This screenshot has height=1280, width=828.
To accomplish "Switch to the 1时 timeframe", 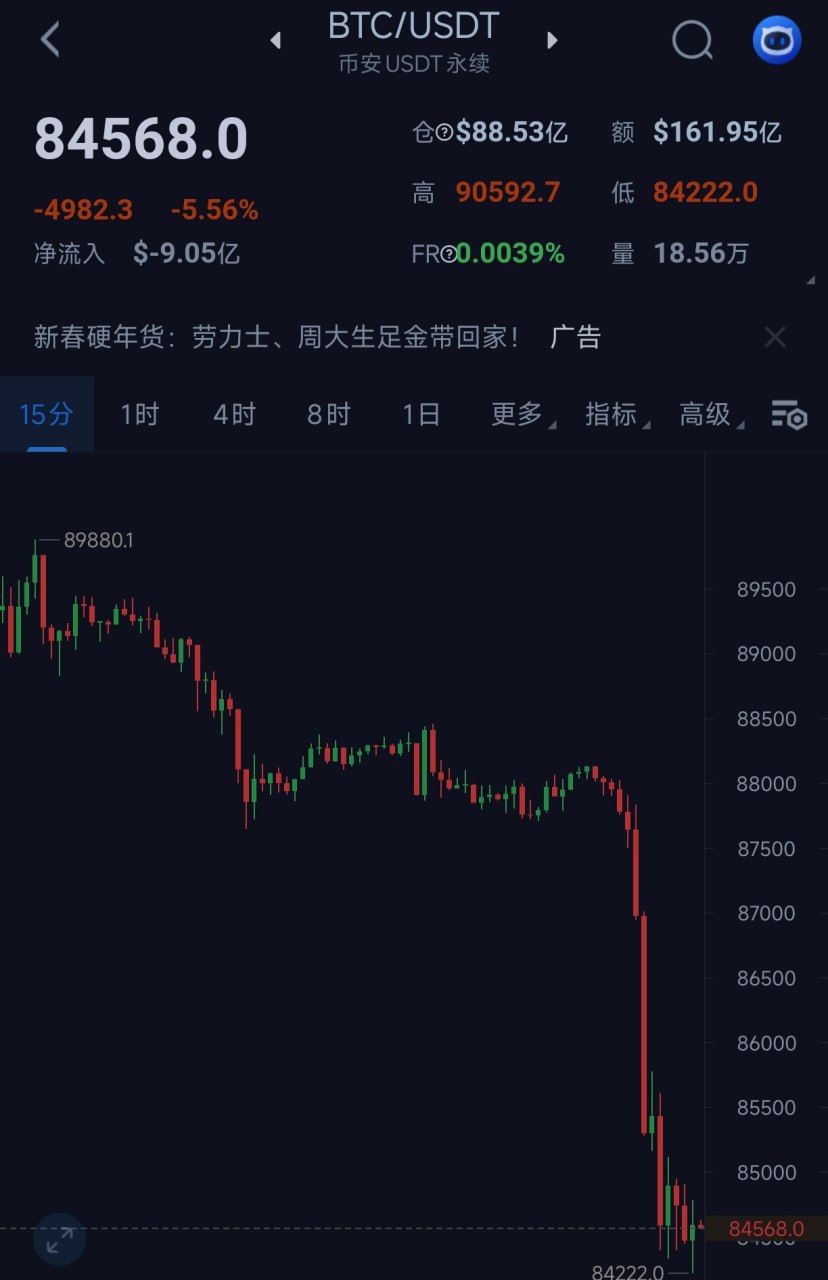I will pyautogui.click(x=139, y=414).
